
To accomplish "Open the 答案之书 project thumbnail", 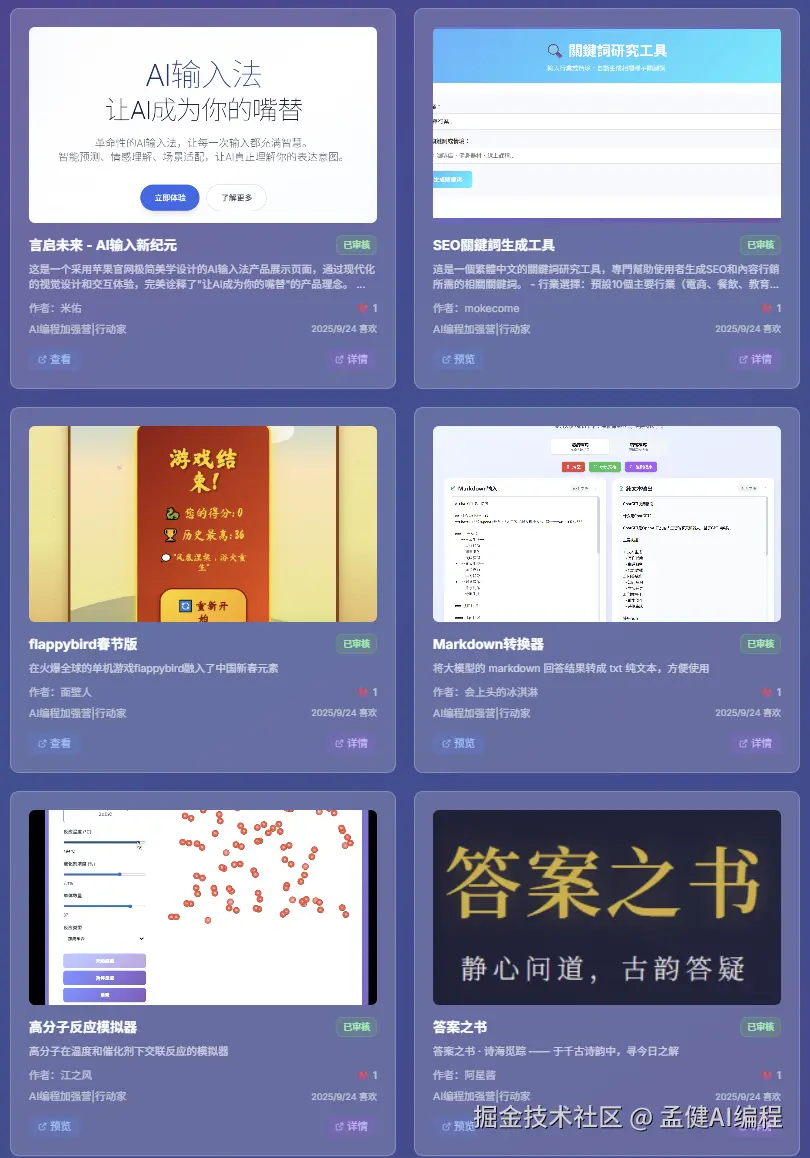I will tap(607, 907).
